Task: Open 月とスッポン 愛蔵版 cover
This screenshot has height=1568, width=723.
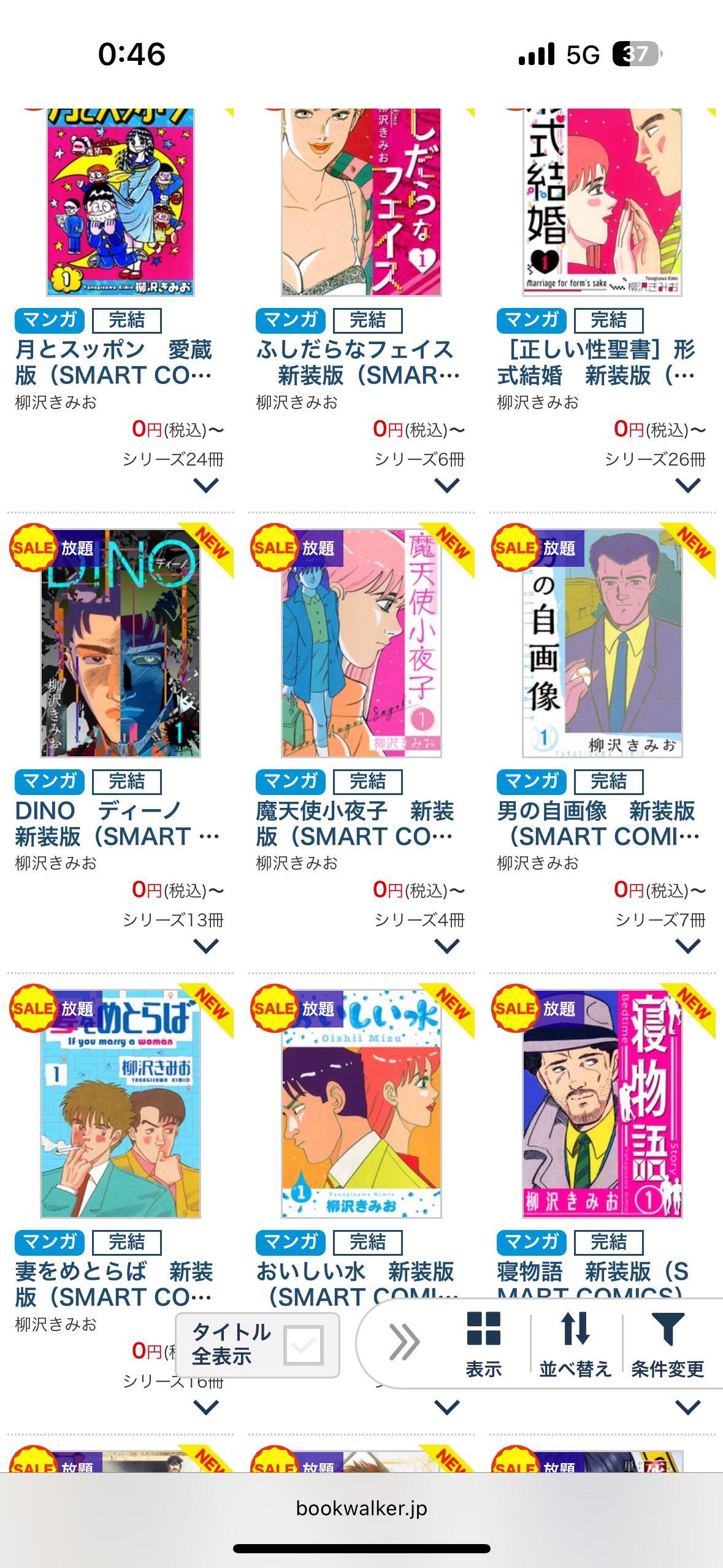Action: click(x=120, y=202)
